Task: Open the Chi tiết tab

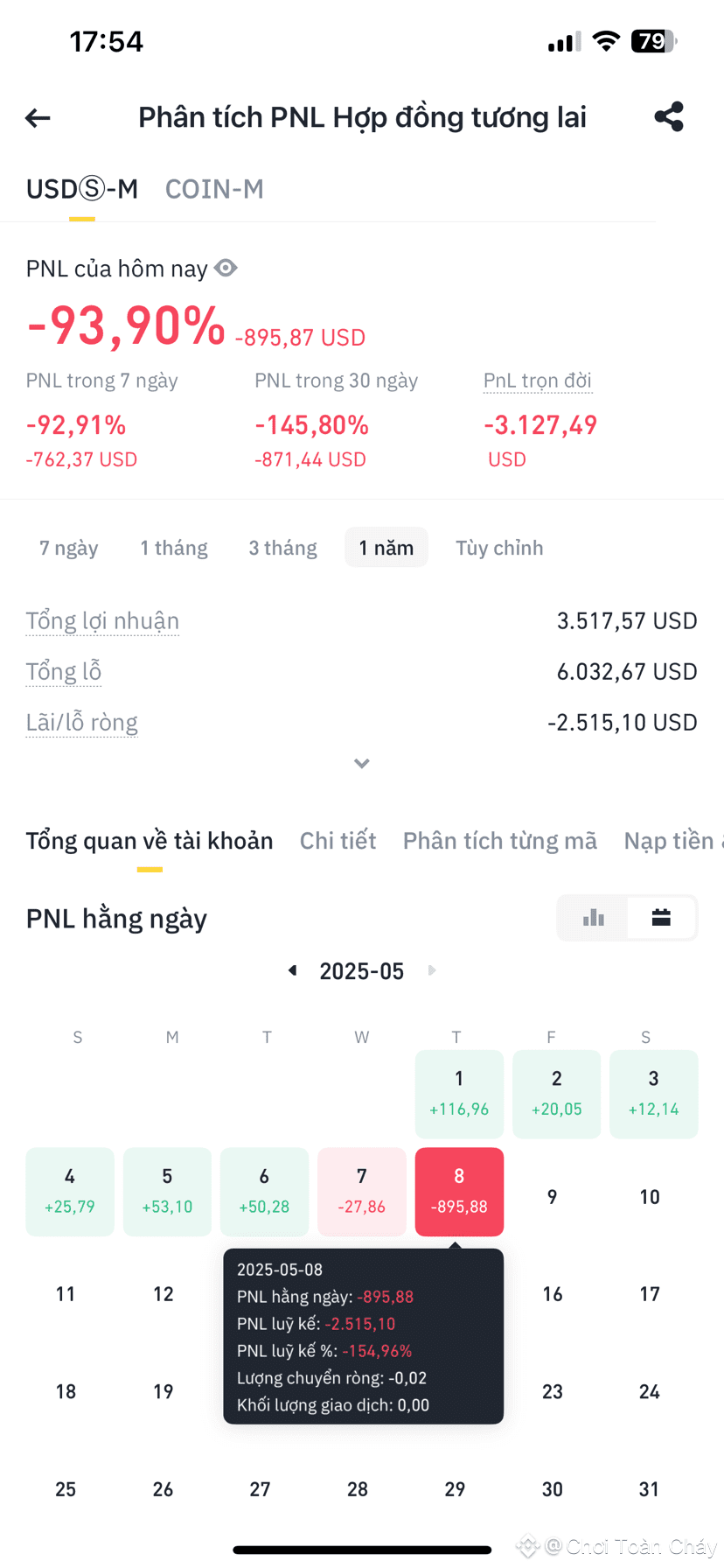Action: click(338, 841)
